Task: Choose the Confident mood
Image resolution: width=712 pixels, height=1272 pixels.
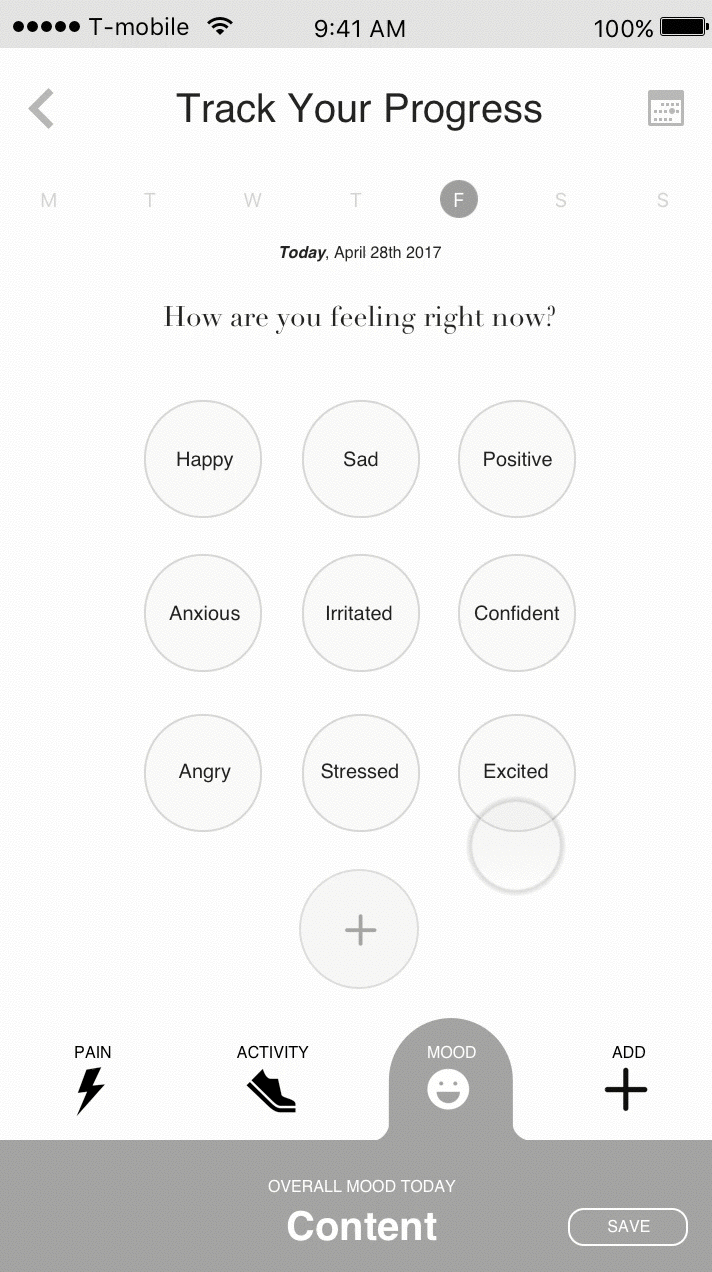Action: coord(517,613)
